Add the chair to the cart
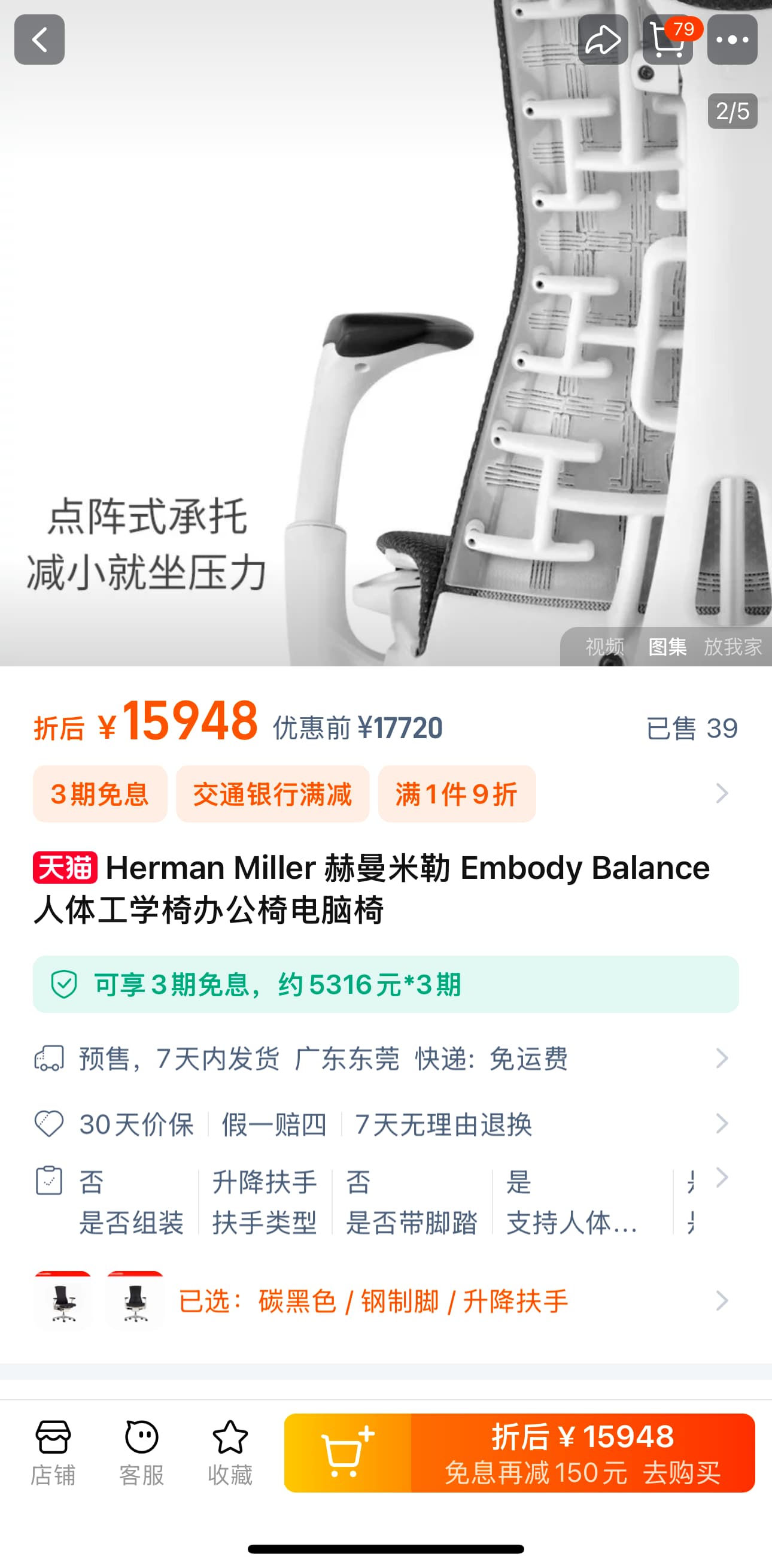Viewport: 772px width, 1568px height. pyautogui.click(x=347, y=1452)
